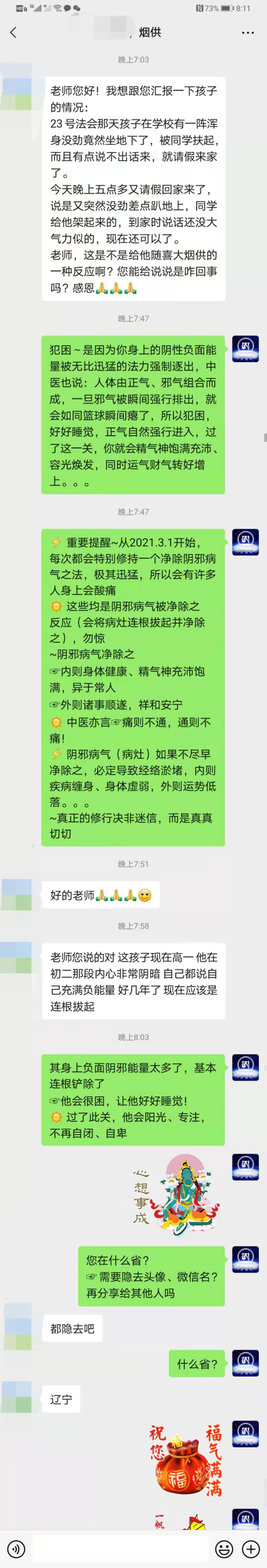
Task: Open the chat overflow menu
Action: click(247, 32)
